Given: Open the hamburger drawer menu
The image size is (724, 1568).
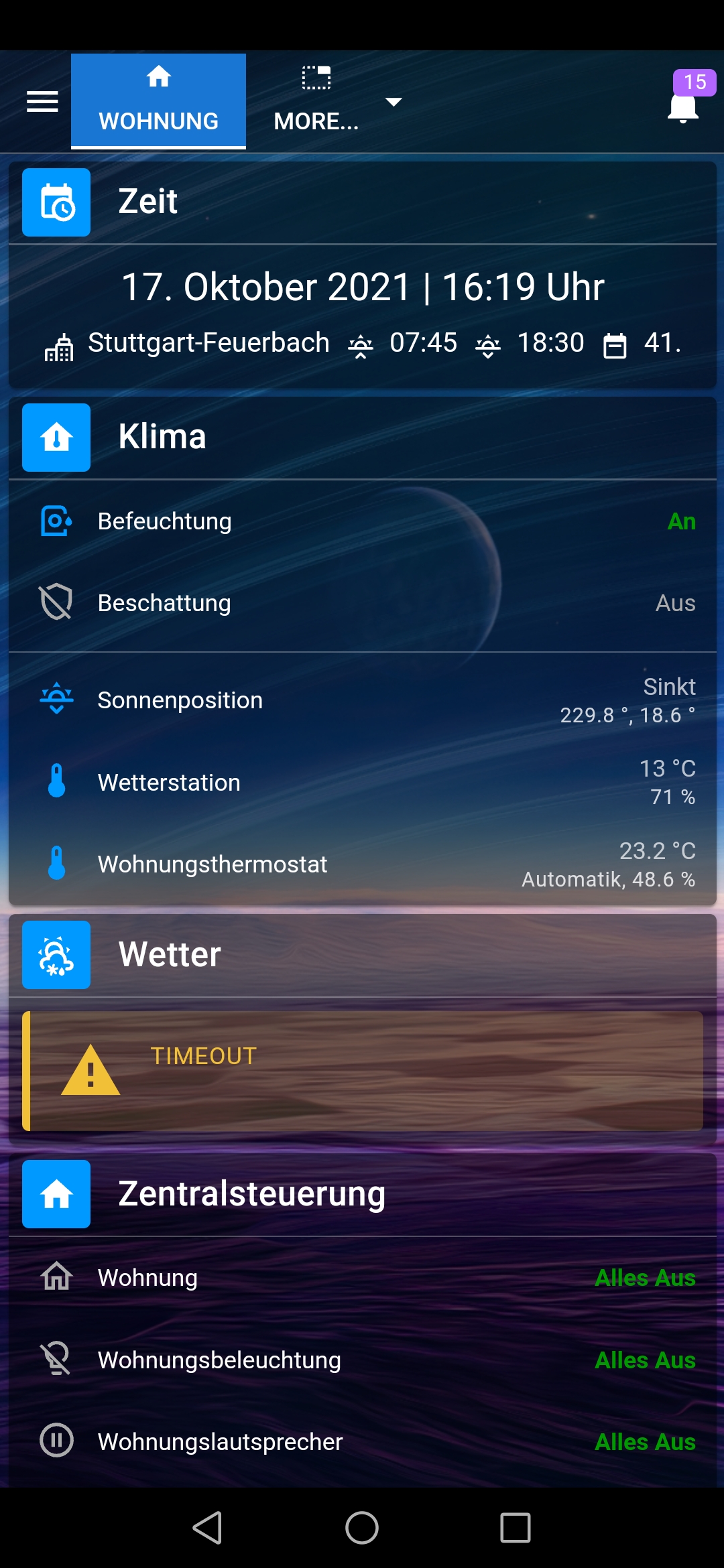Looking at the screenshot, I should [x=42, y=102].
